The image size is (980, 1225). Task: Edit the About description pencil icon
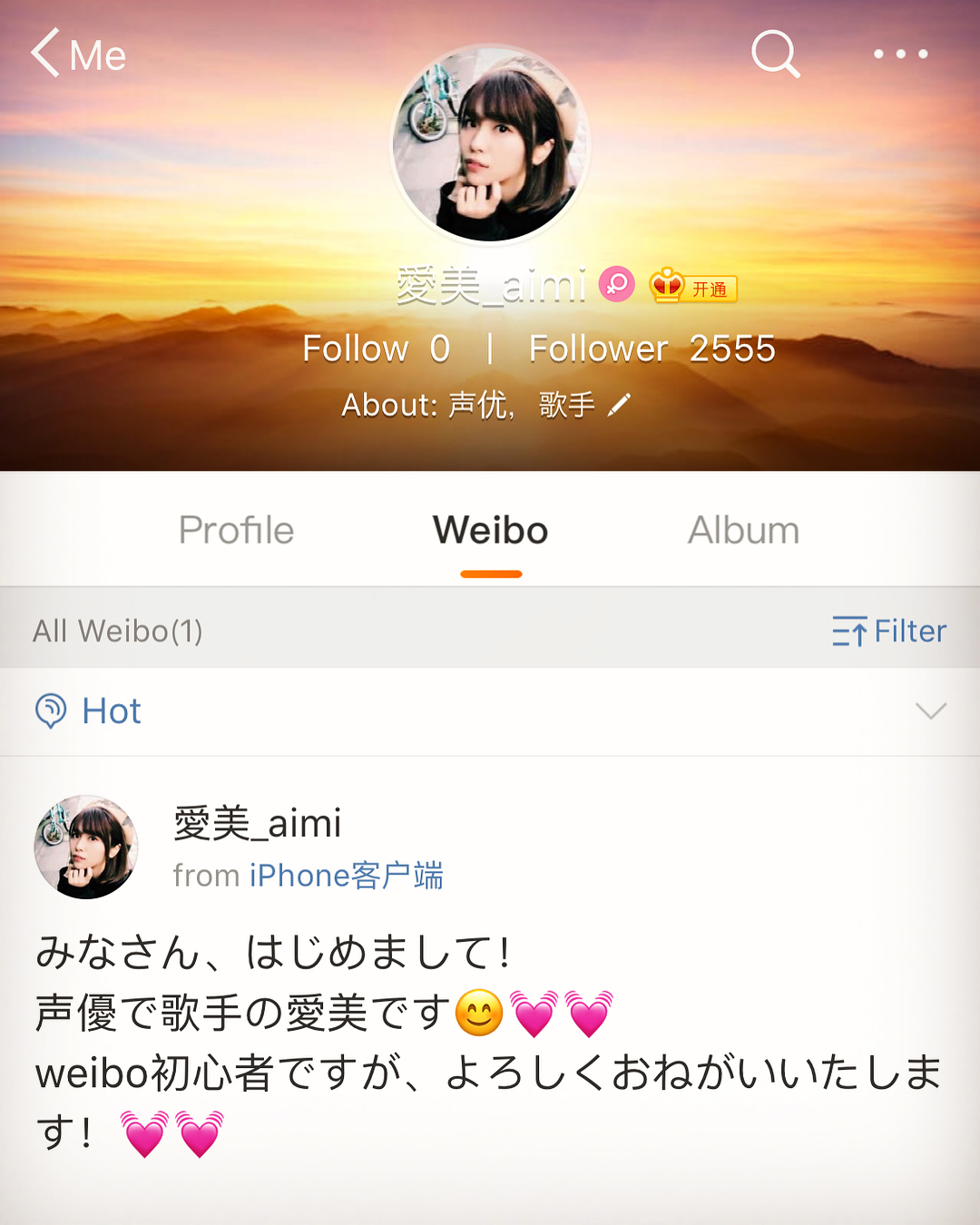(619, 405)
